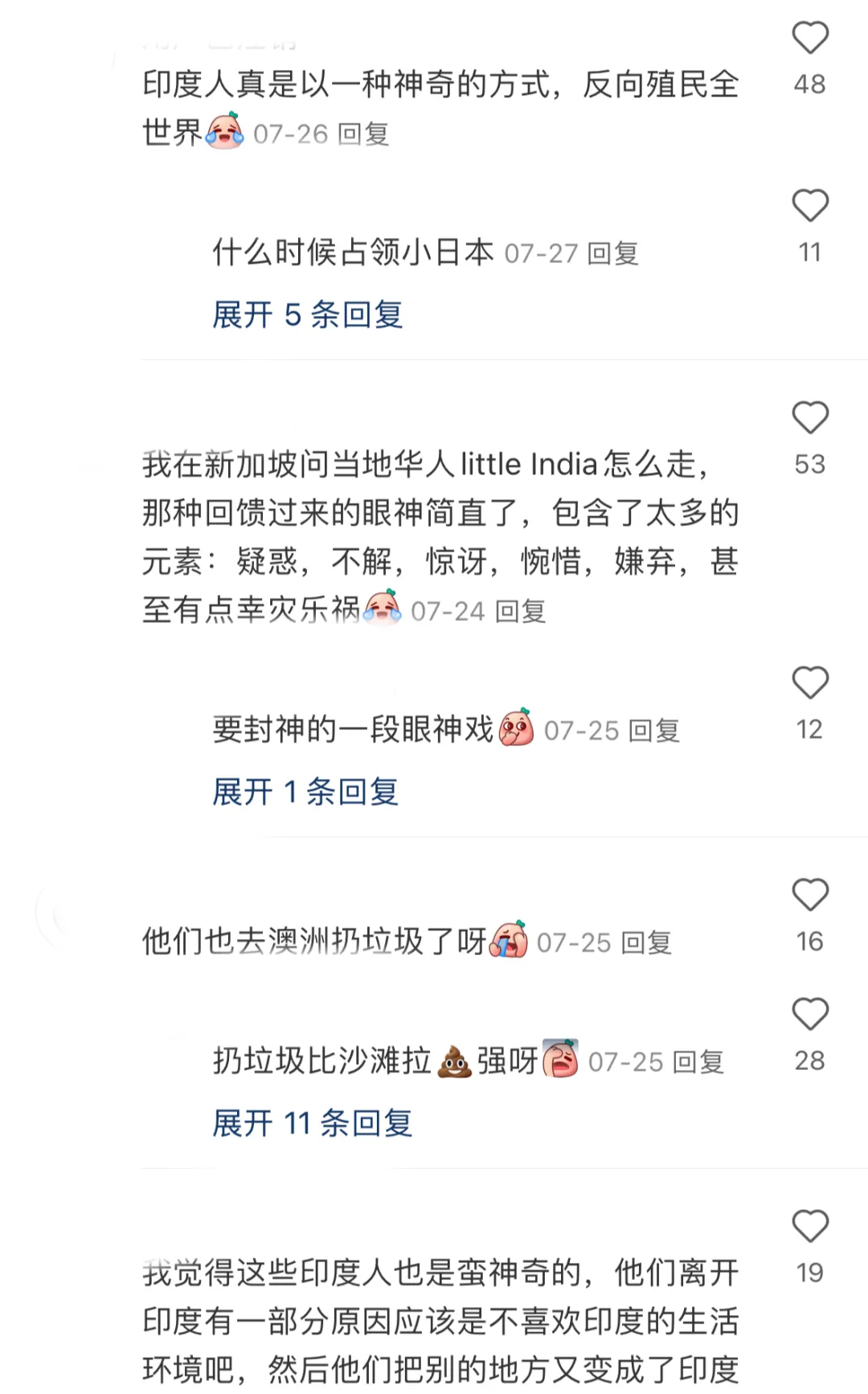Image resolution: width=868 pixels, height=1394 pixels.
Task: Like the comment about 反向殖民全世界
Action: (809, 39)
